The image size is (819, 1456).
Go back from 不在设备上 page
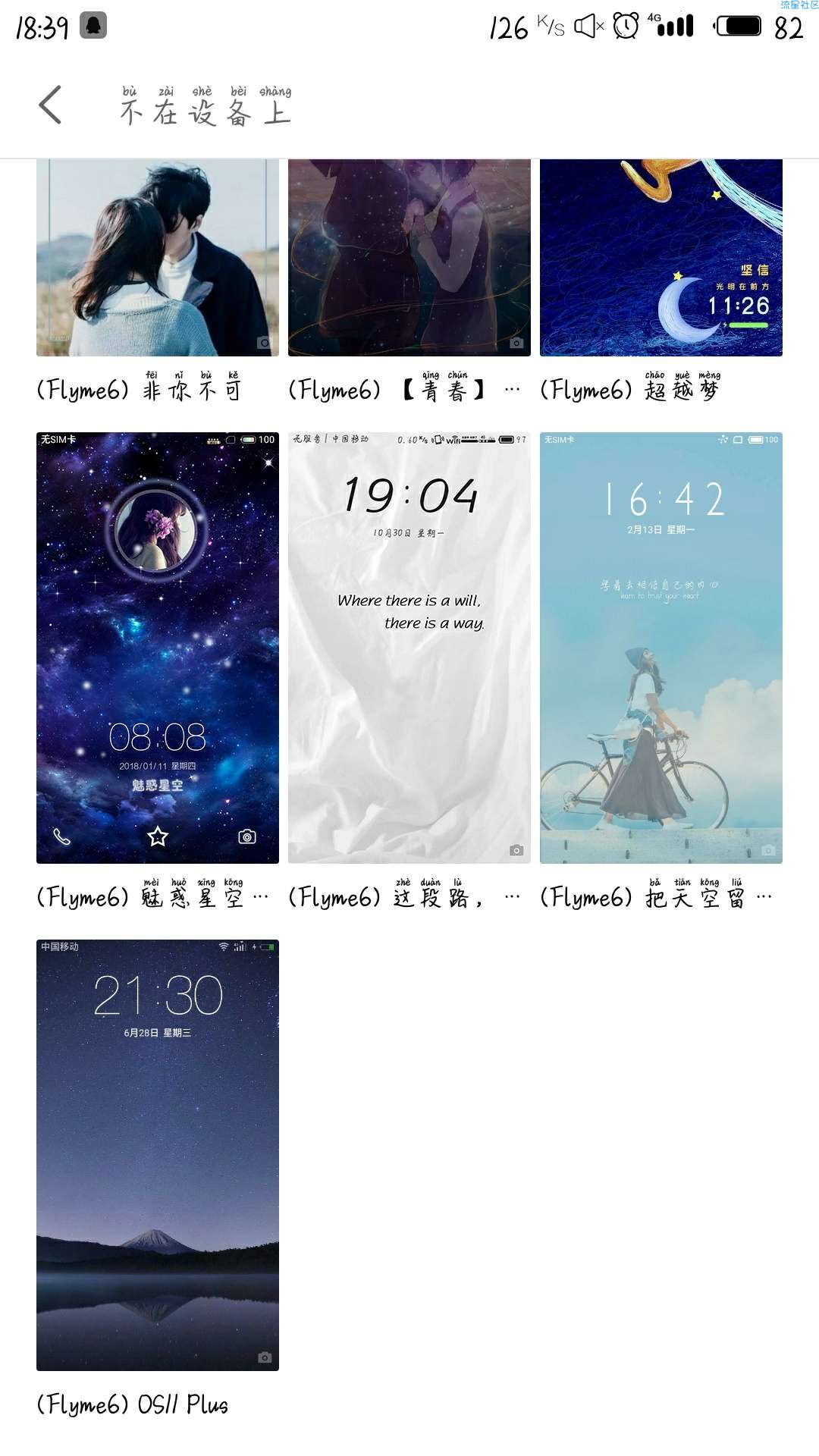pyautogui.click(x=50, y=105)
